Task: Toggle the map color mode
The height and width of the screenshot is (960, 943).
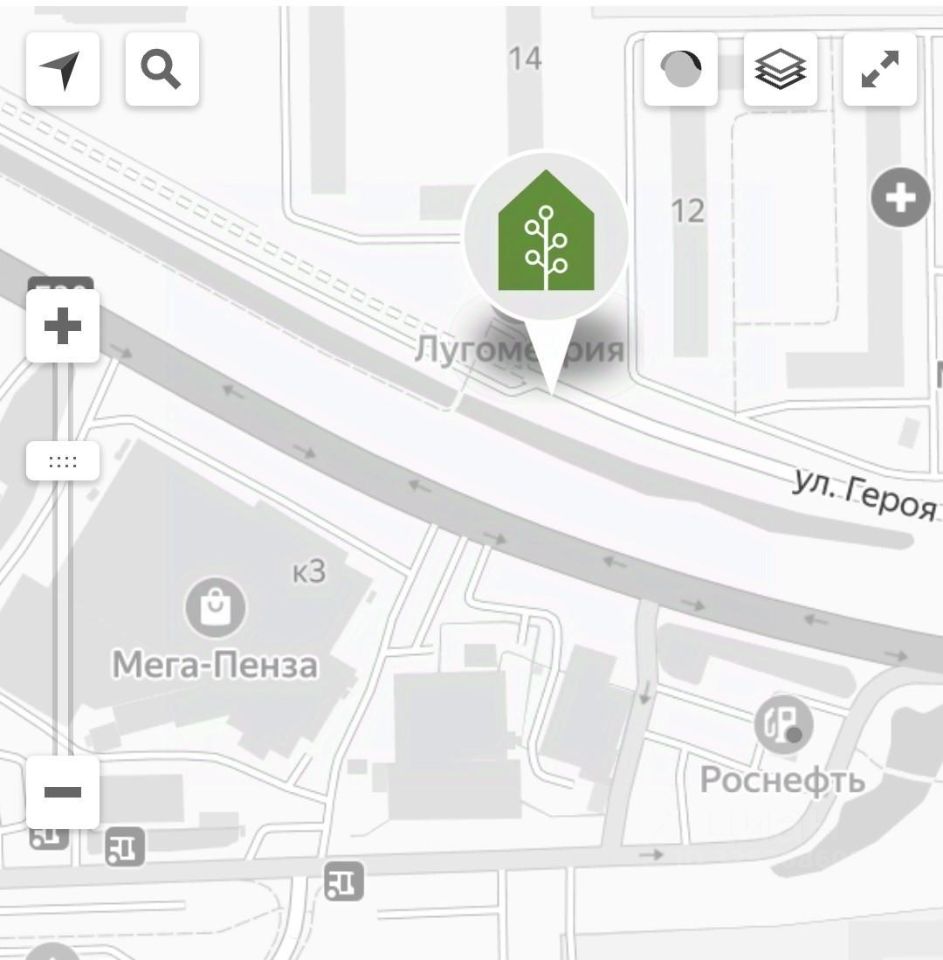Action: 681,69
